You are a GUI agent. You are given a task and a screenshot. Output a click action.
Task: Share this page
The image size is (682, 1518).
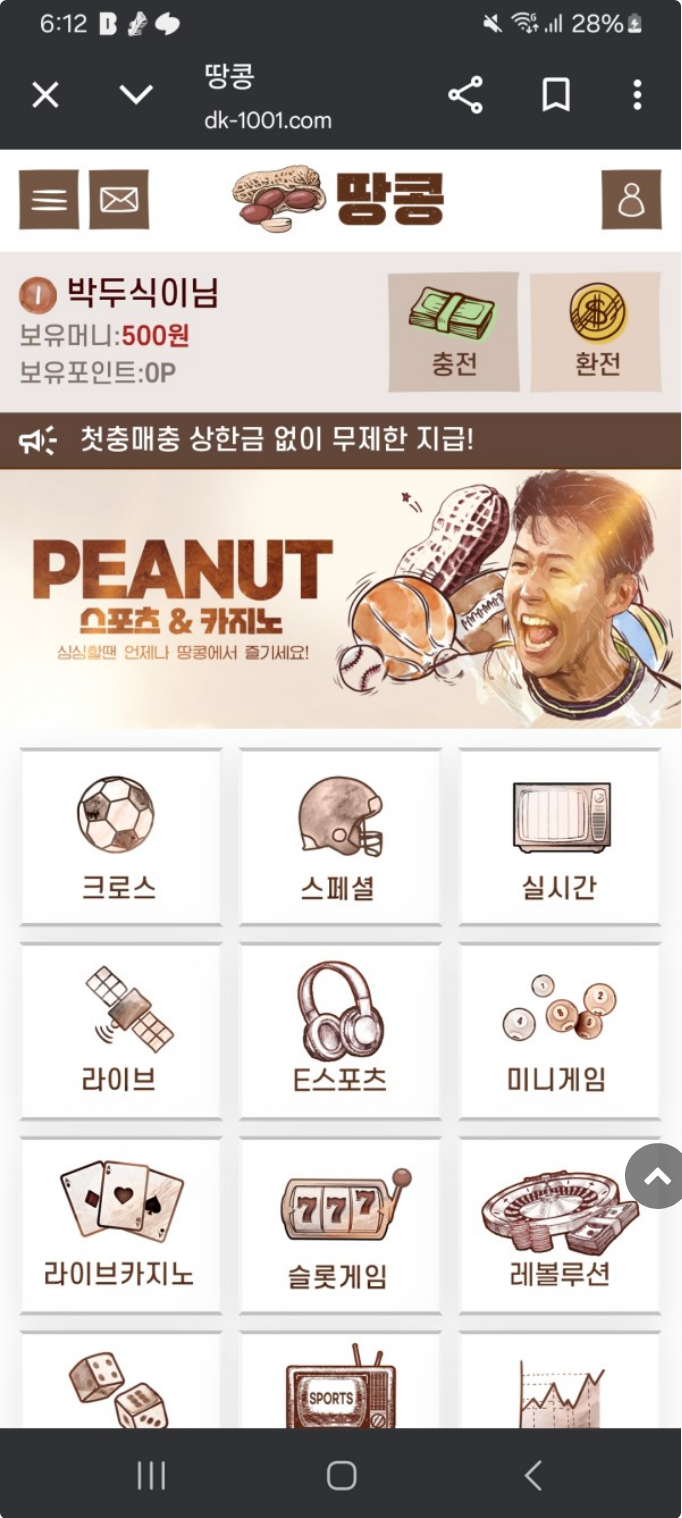point(465,96)
